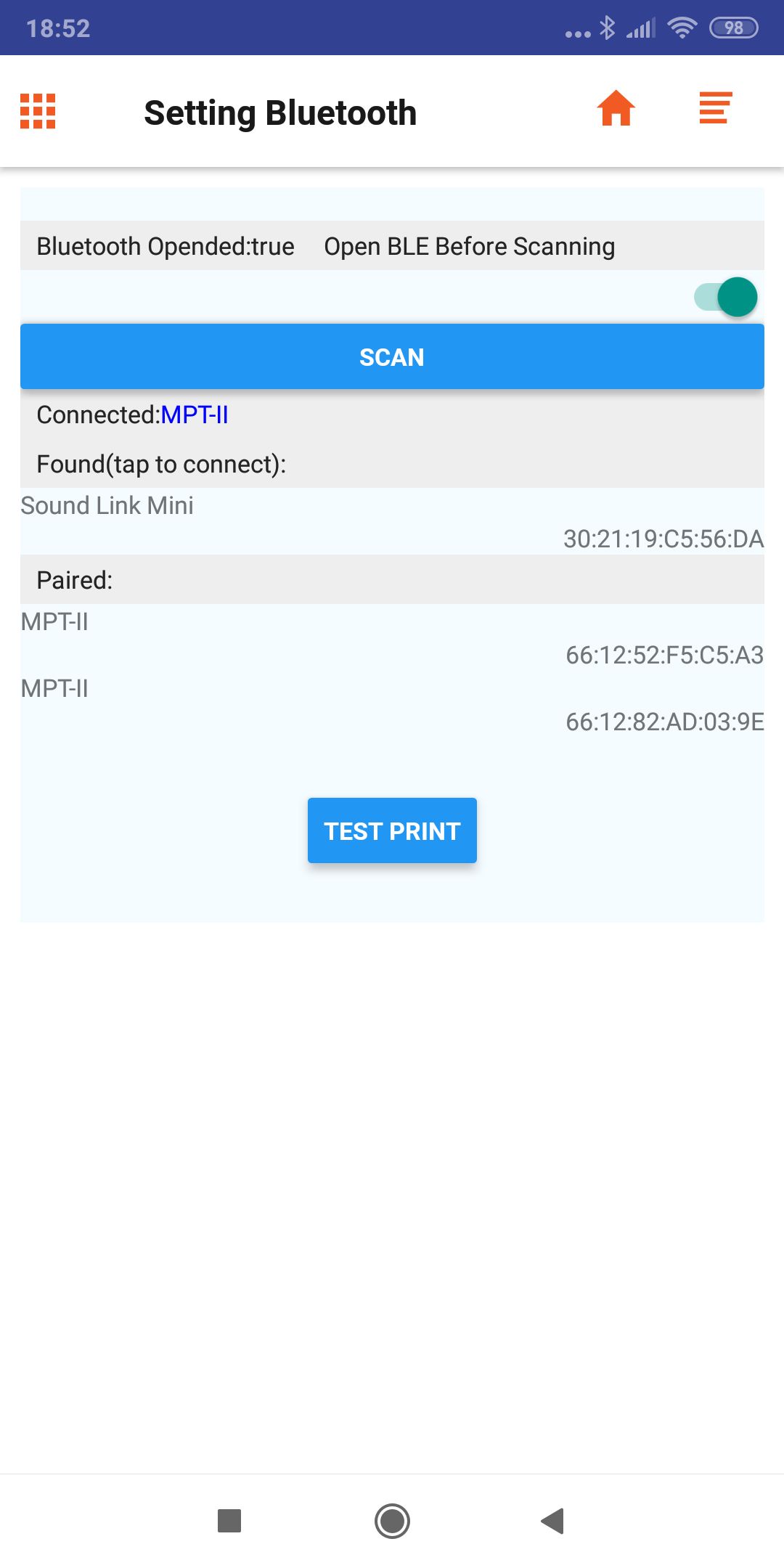Viewport: 784px width, 1568px height.
Task: Open the orange lines menu icon
Action: pos(715,108)
